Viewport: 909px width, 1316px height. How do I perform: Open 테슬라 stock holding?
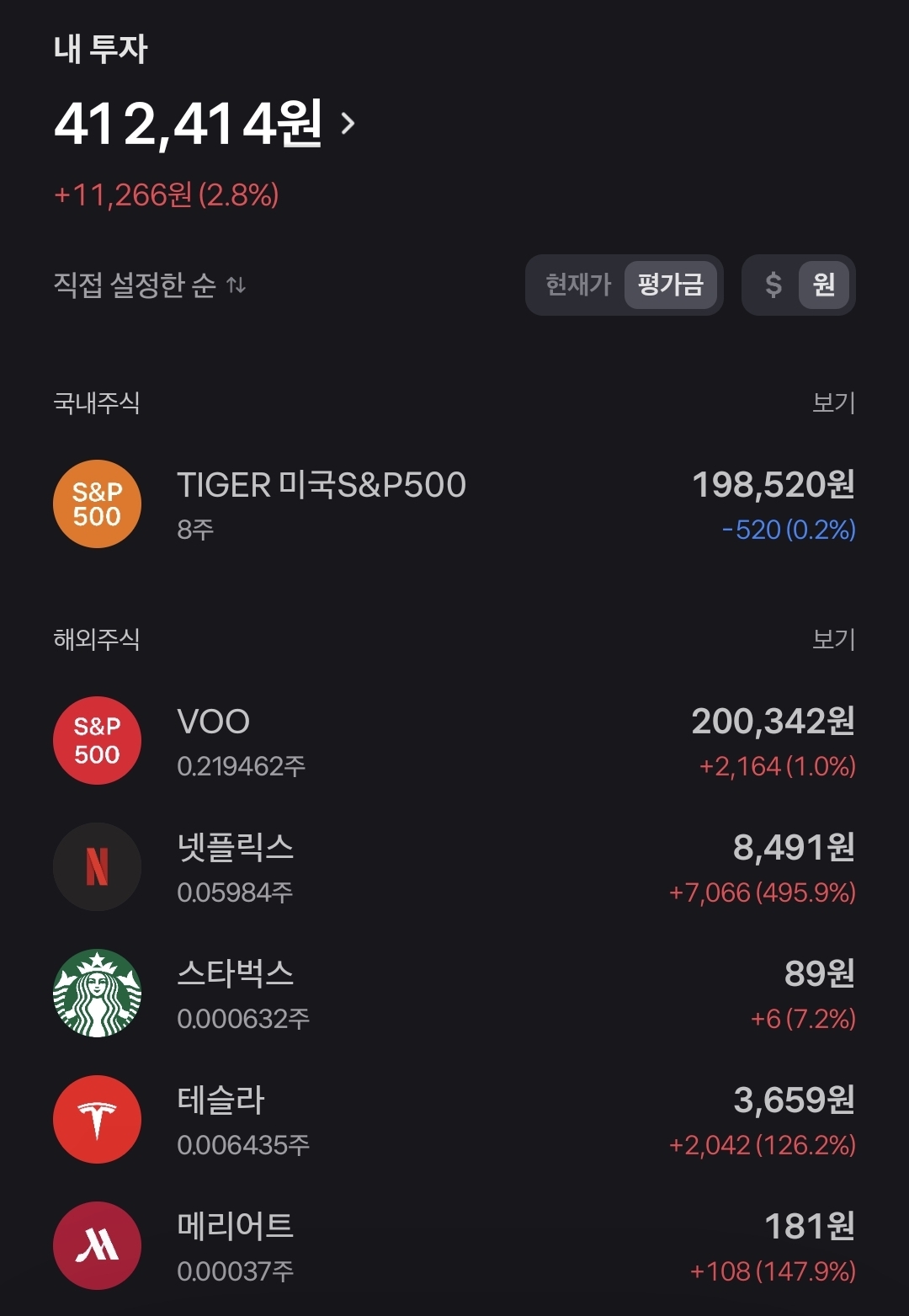454,1120
